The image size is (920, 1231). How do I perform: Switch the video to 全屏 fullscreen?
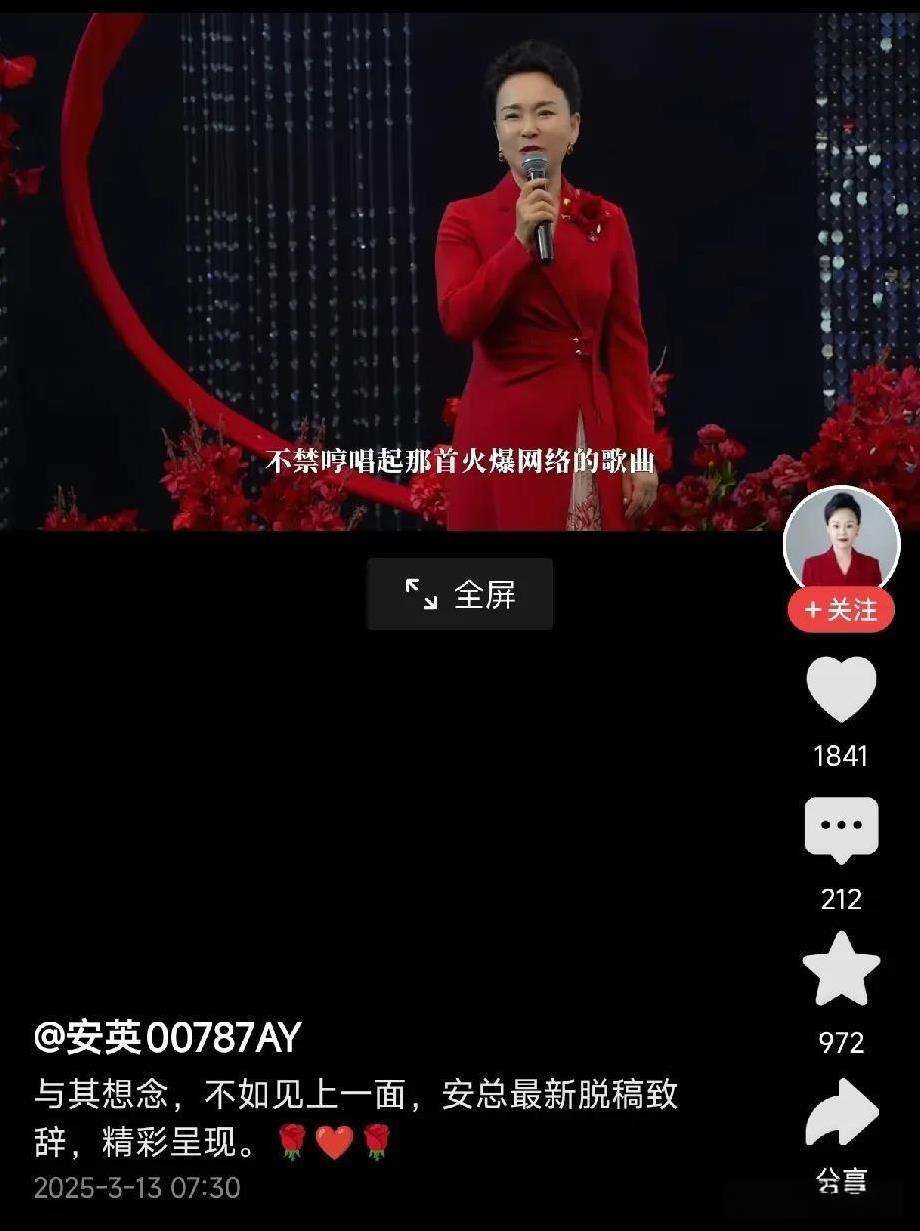(459, 594)
